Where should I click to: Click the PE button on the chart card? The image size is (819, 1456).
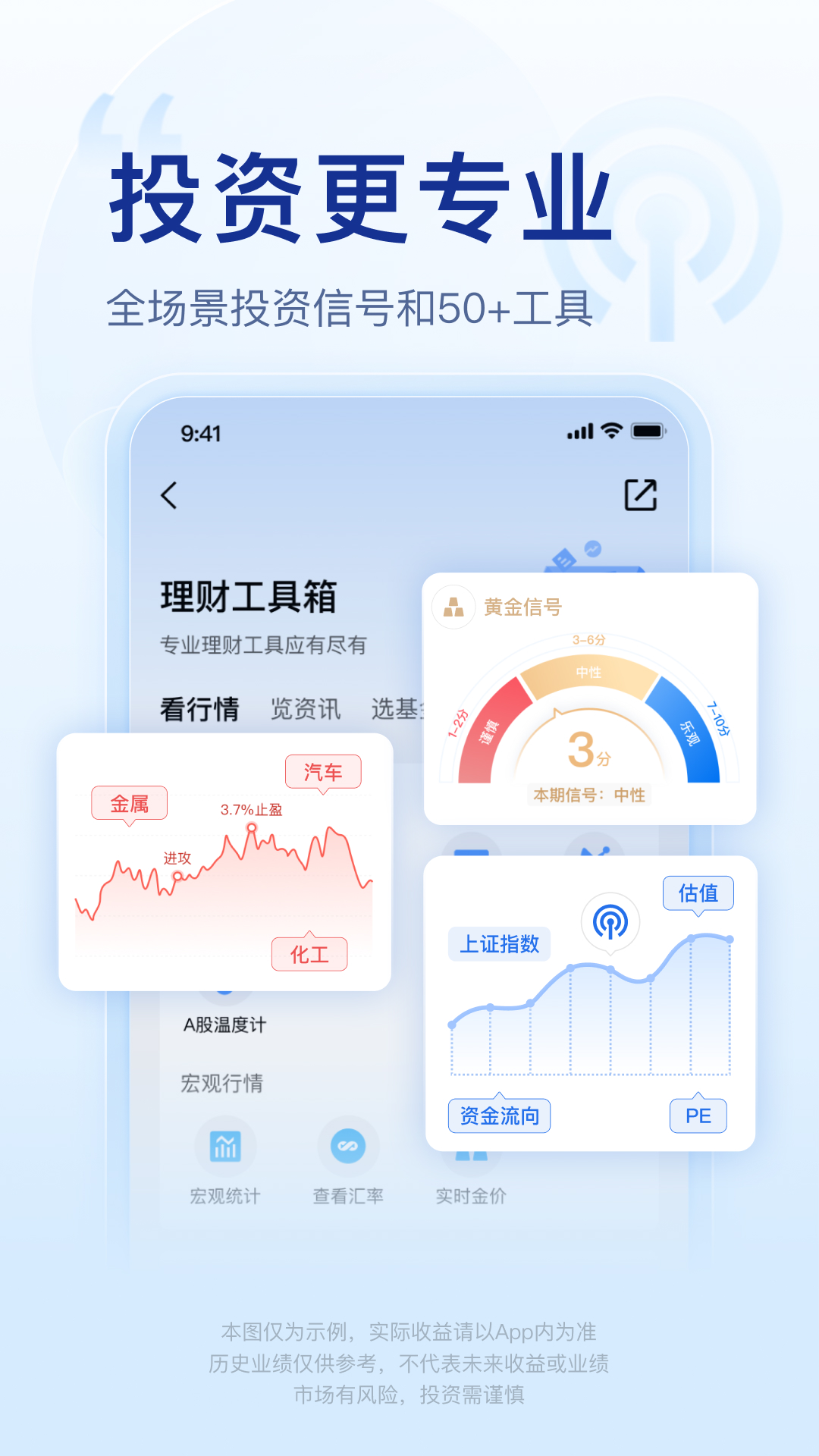click(x=698, y=1116)
